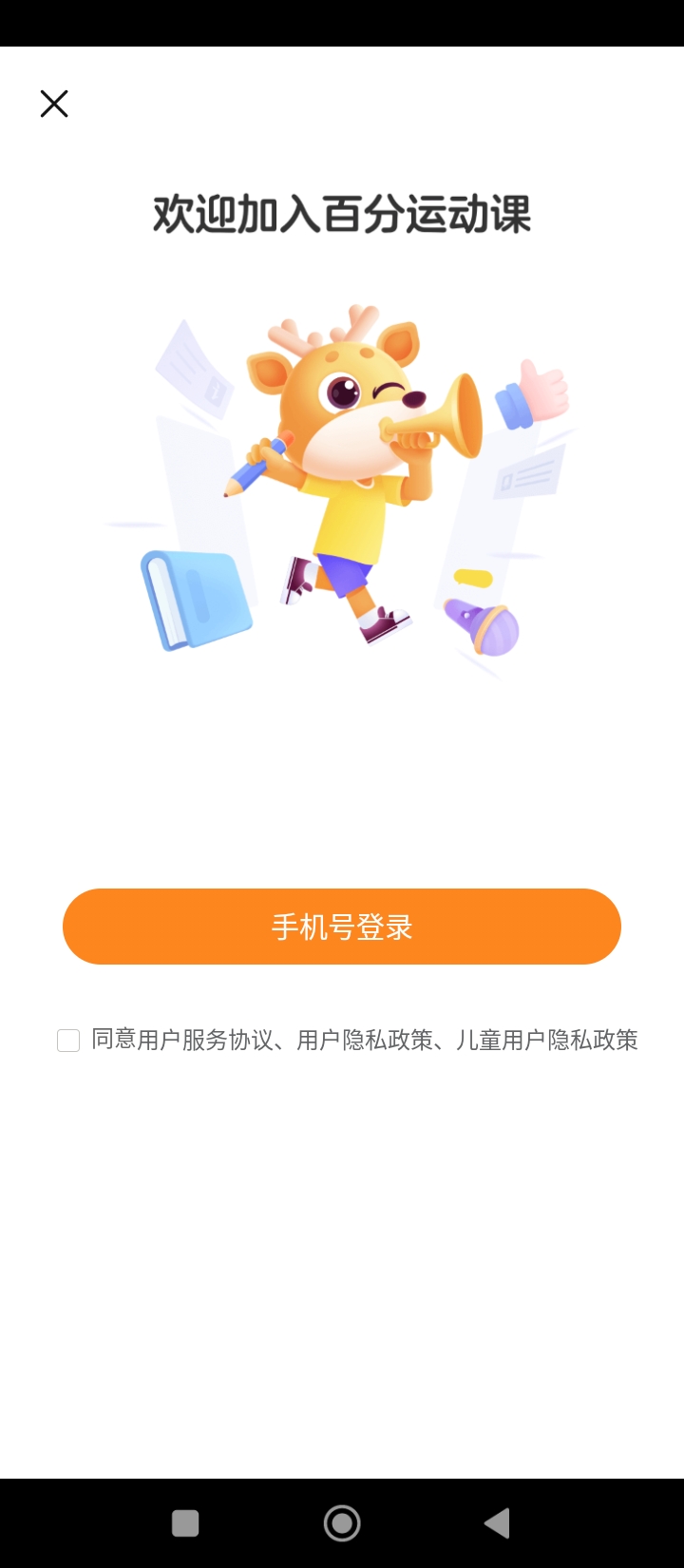Go to the system home screen
This screenshot has width=684, height=1568.
(342, 1523)
